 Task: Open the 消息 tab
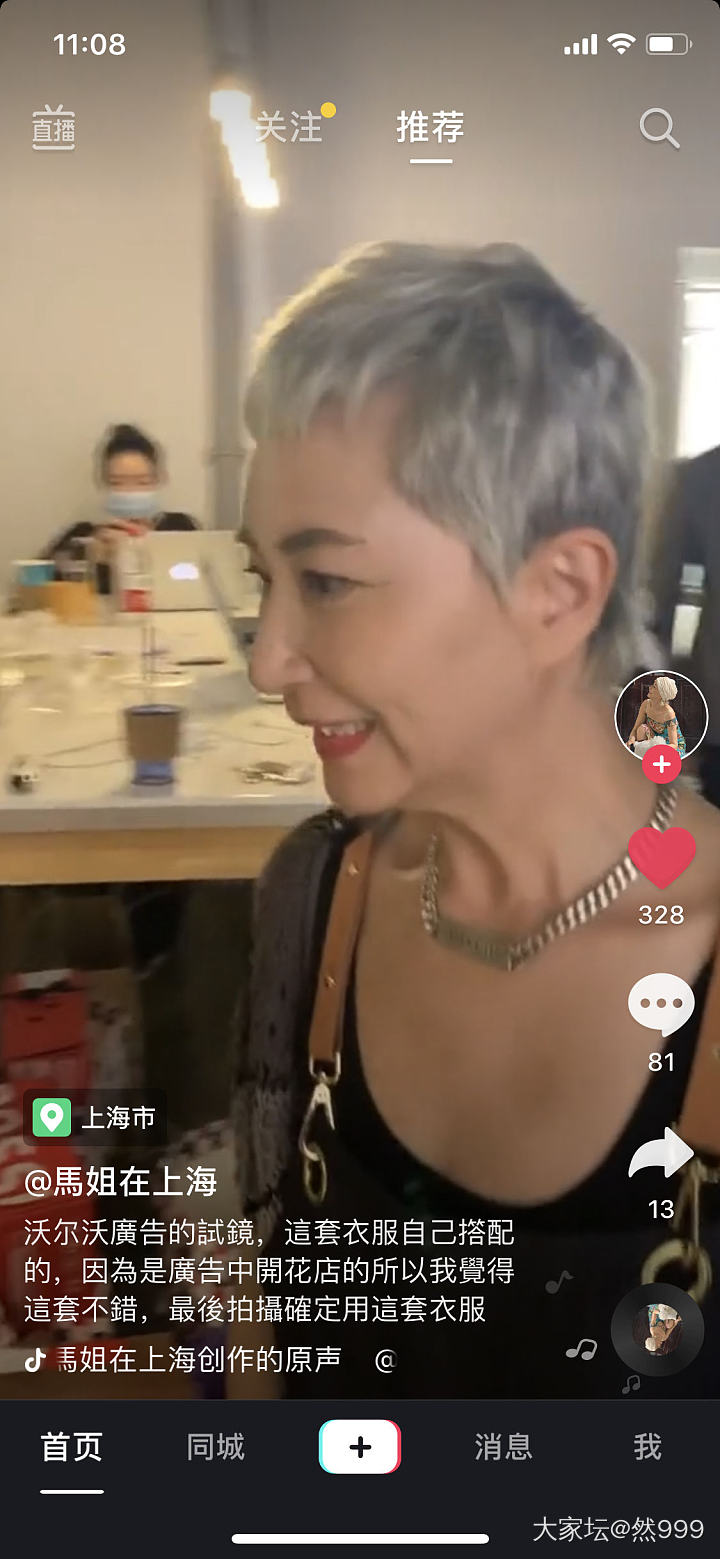point(503,1447)
